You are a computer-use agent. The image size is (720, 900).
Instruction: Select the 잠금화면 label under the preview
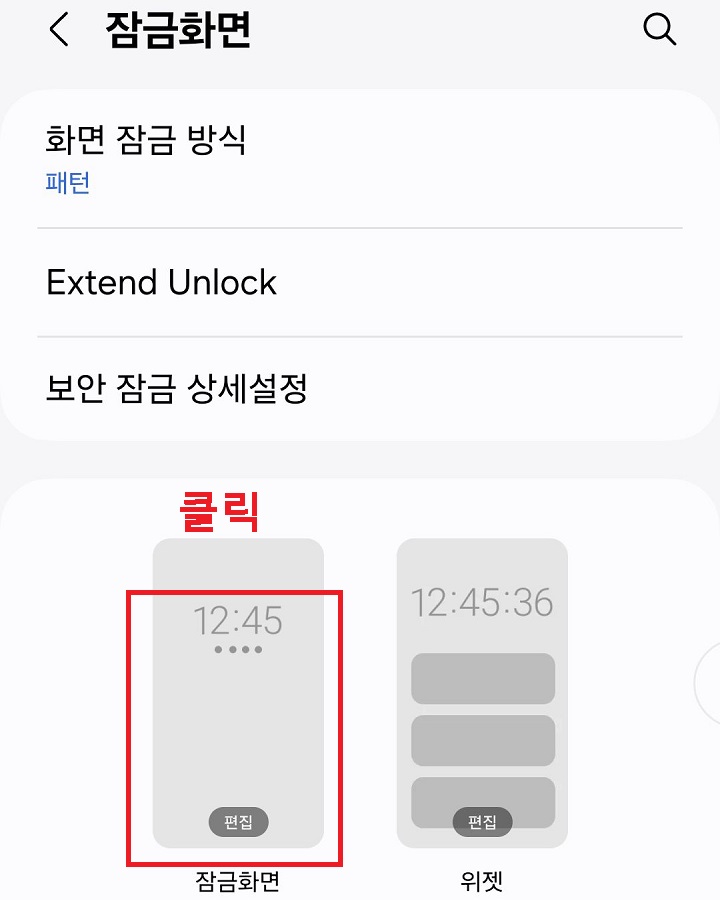[237, 880]
